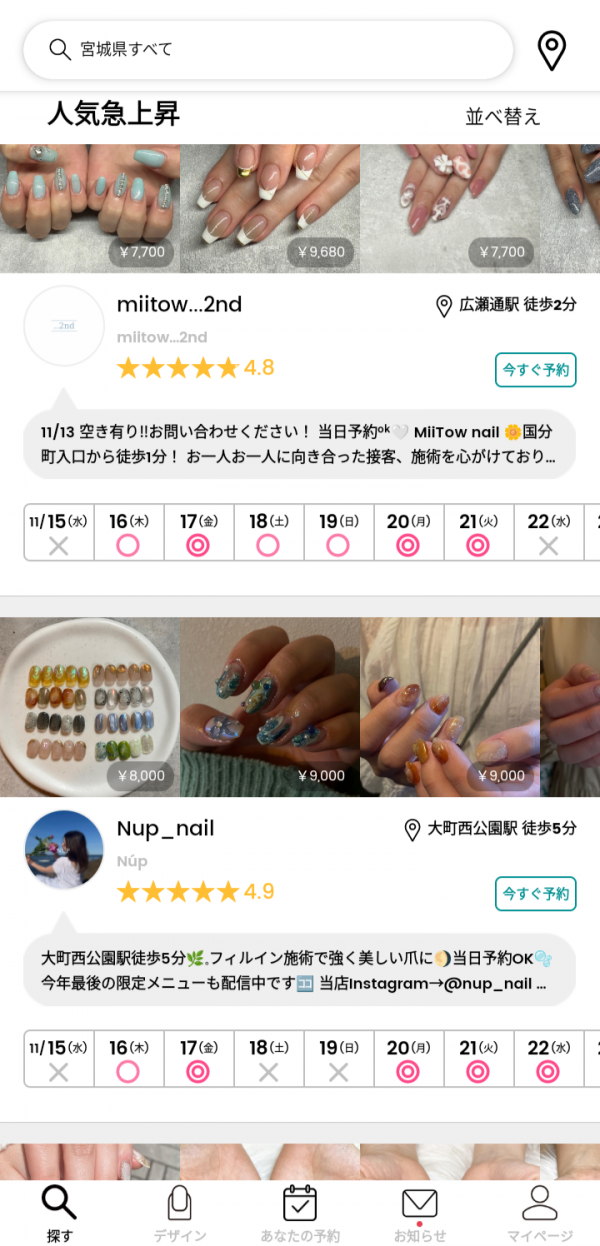The height and width of the screenshot is (1246, 600).
Task: Open the 並べ替え sort options
Action: tap(503, 116)
